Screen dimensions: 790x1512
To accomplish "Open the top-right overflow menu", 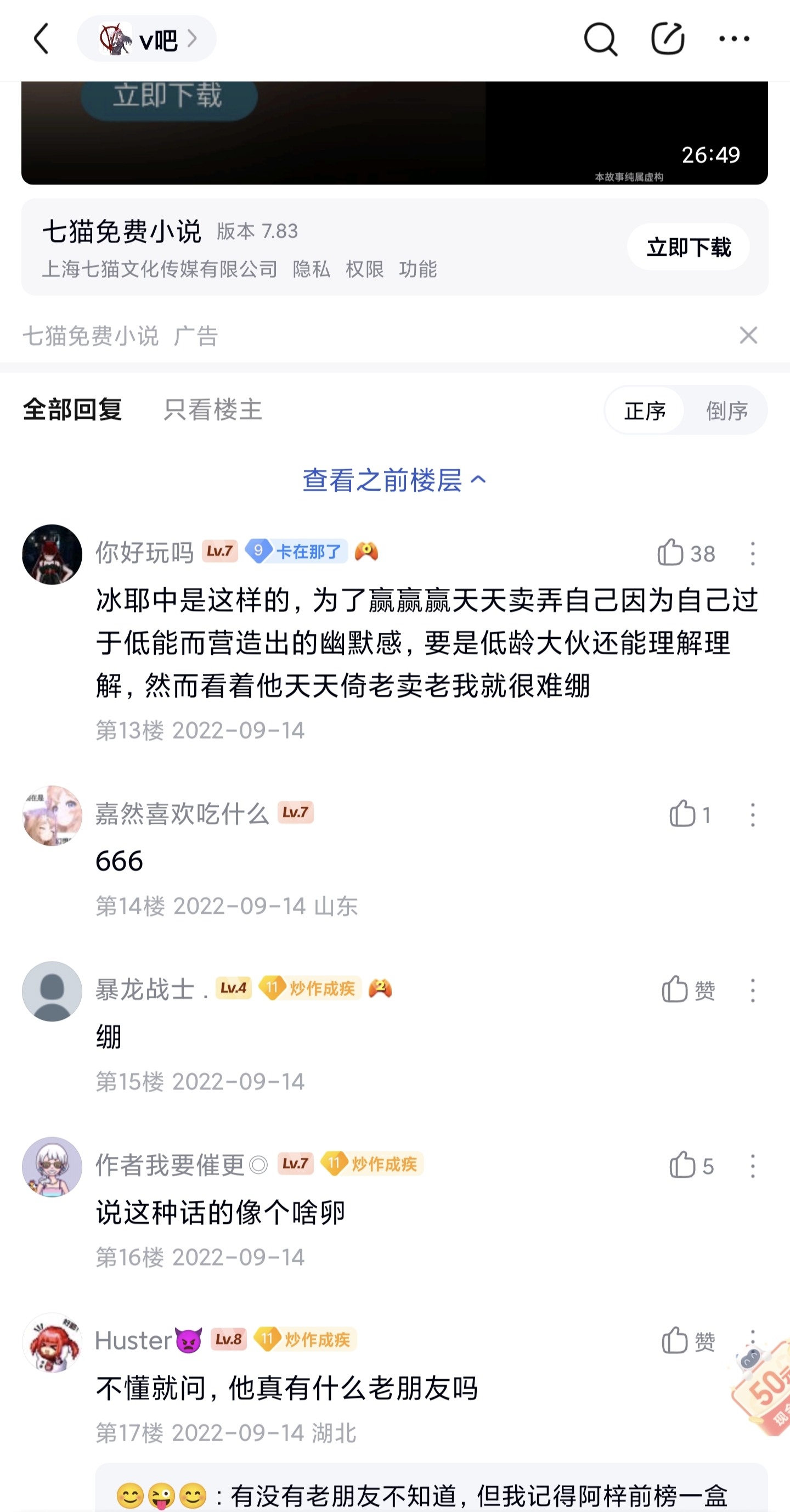I will pos(733,40).
